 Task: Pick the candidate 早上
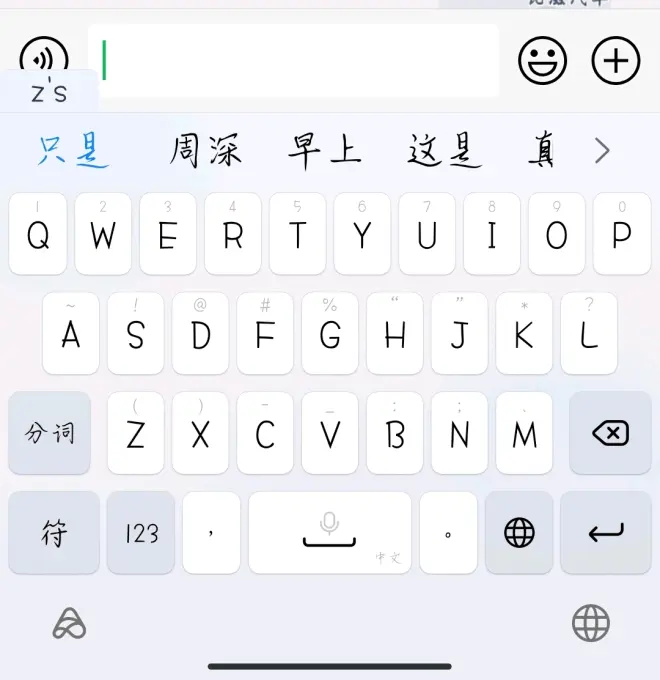[x=325, y=151]
